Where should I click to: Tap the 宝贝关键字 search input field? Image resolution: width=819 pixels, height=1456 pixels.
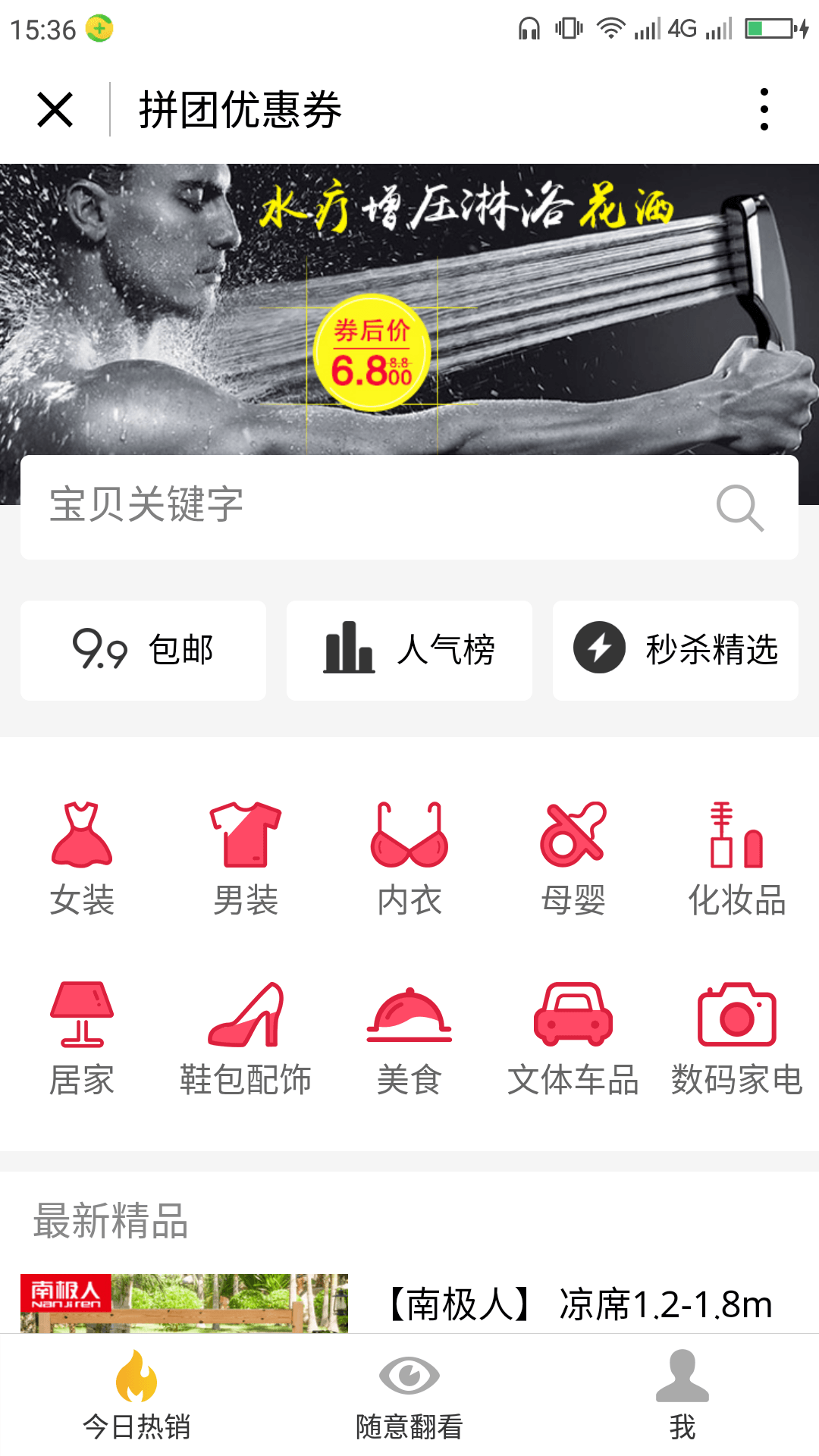[303, 507]
